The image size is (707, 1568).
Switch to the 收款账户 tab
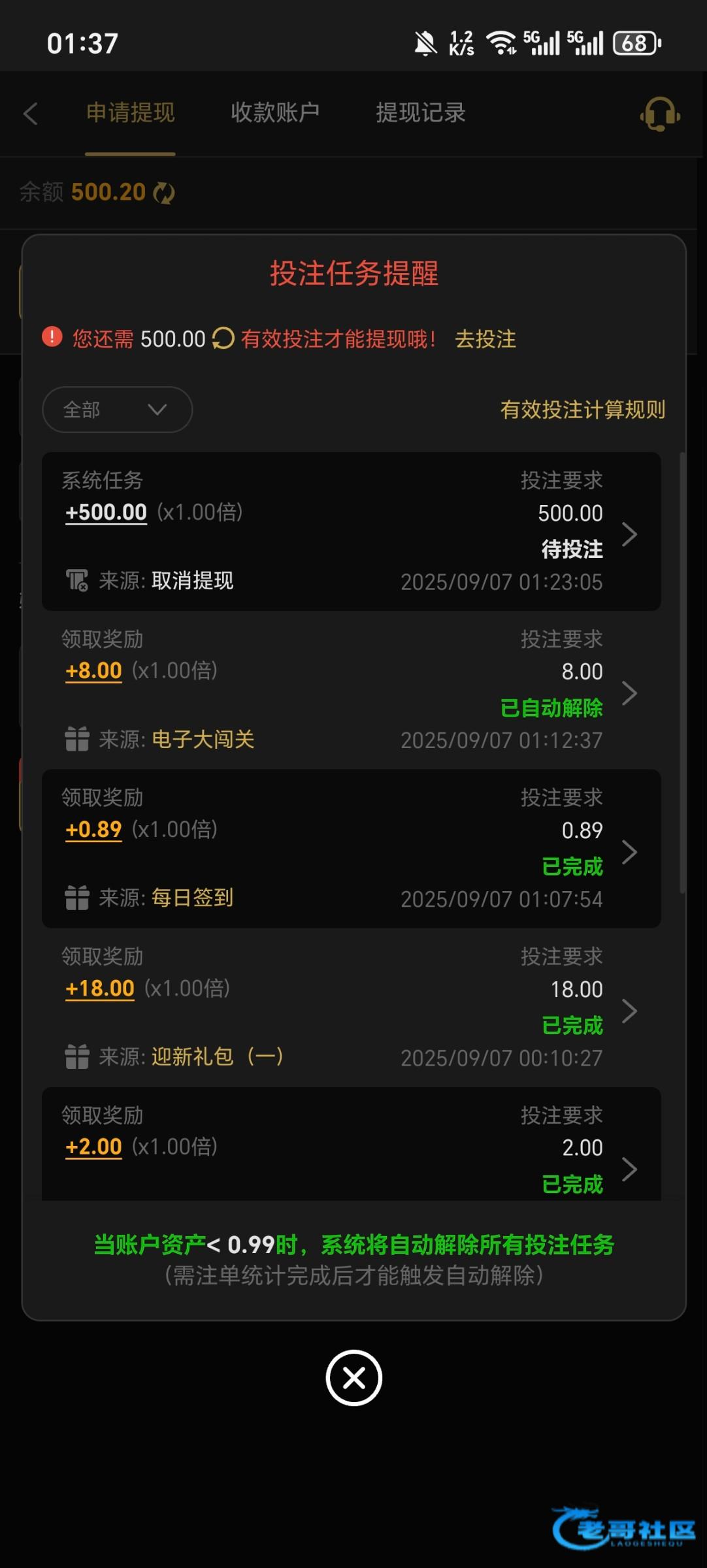(x=275, y=112)
